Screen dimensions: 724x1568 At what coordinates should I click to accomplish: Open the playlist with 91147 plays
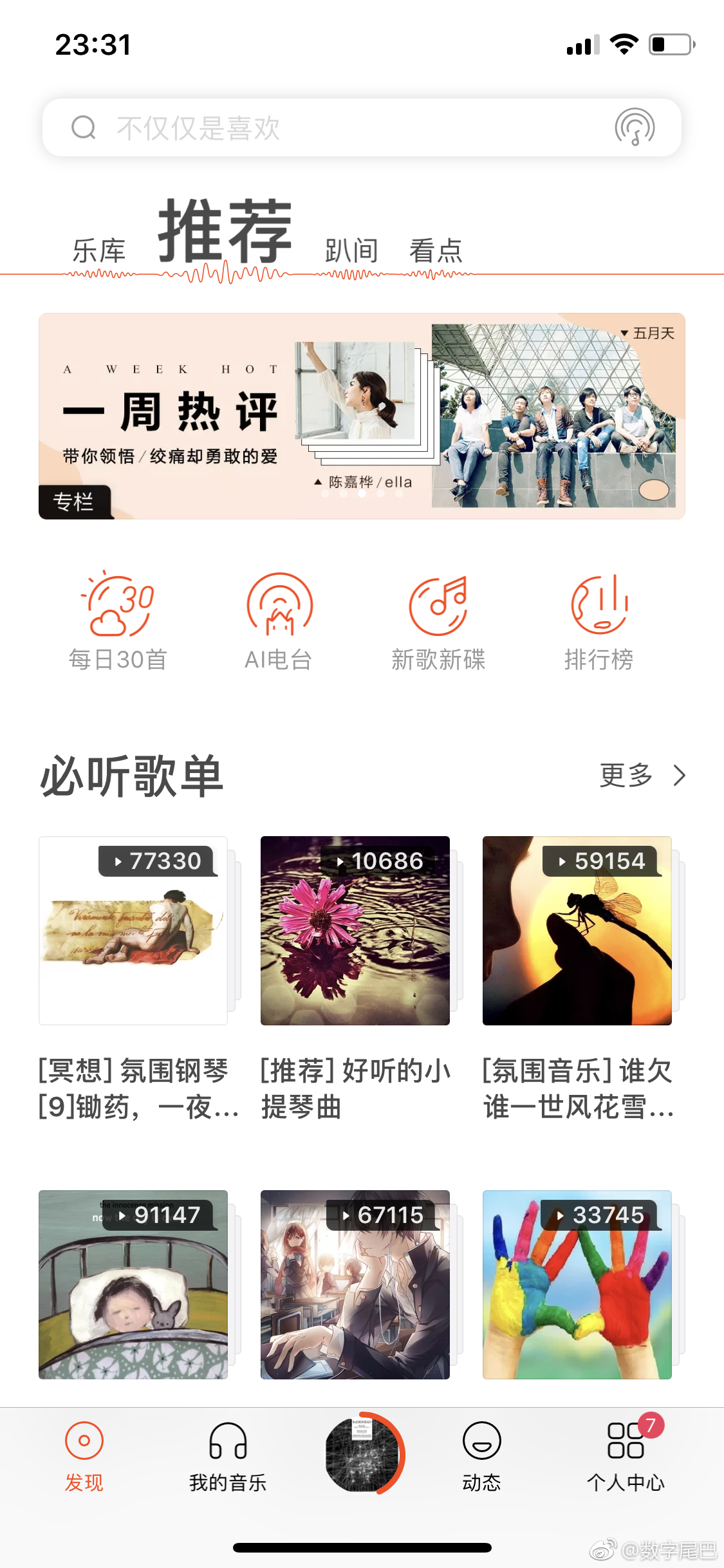133,1285
